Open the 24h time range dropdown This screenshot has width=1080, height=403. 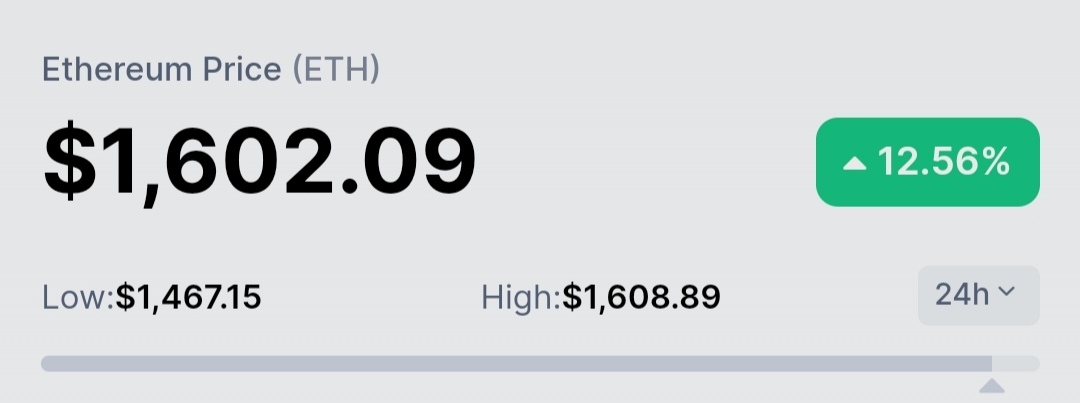pyautogui.click(x=977, y=295)
